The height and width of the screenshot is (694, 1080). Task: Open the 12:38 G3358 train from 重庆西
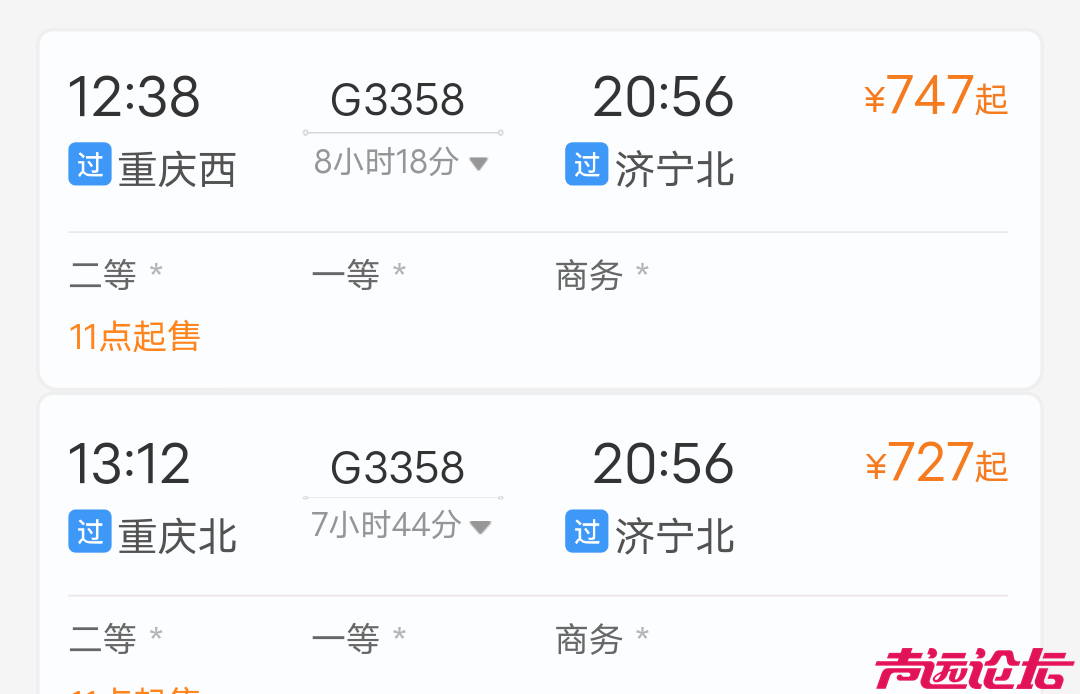tap(540, 210)
